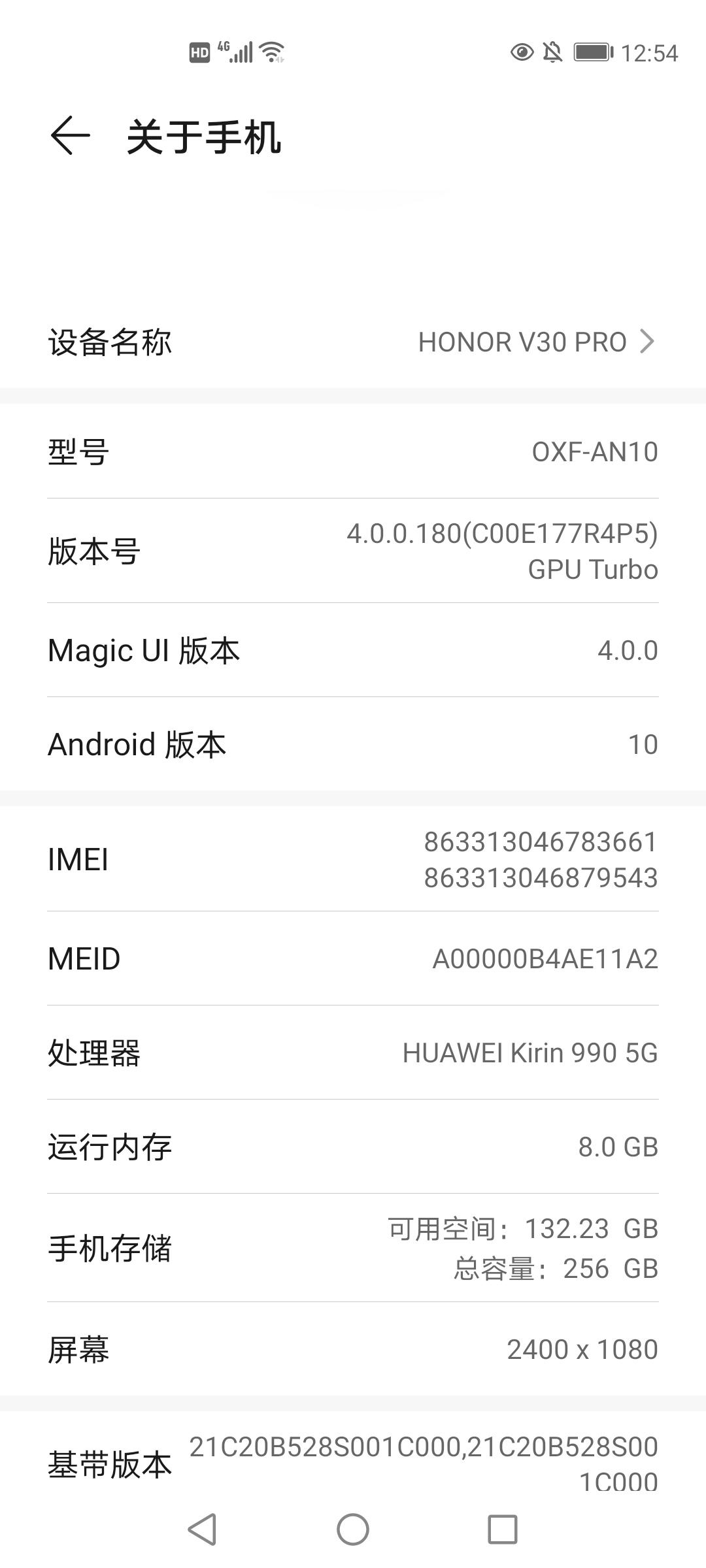Tap the system home button
The image size is (706, 1568).
pyautogui.click(x=353, y=1529)
